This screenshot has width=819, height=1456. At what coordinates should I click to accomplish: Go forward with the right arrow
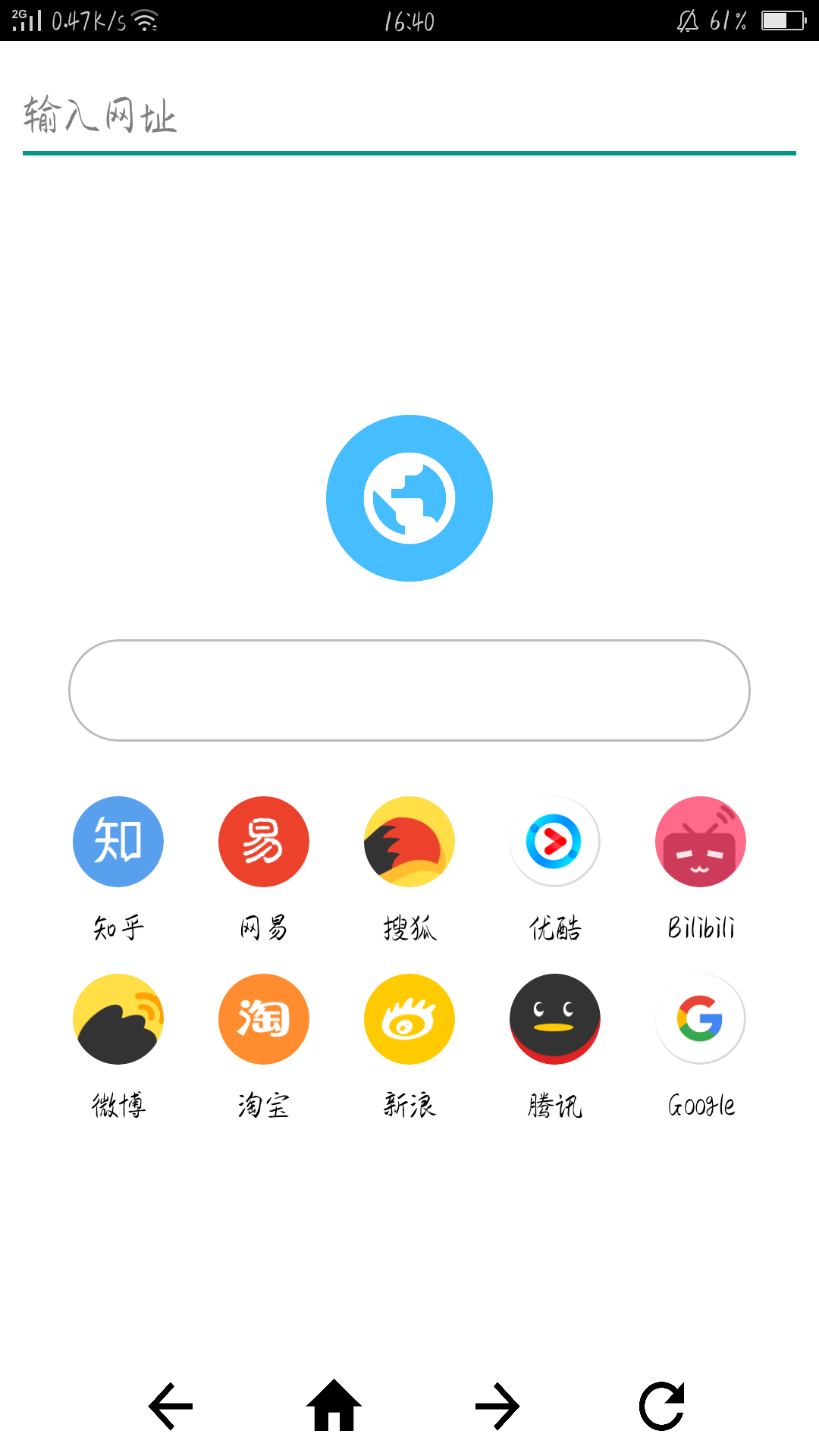point(497,1407)
